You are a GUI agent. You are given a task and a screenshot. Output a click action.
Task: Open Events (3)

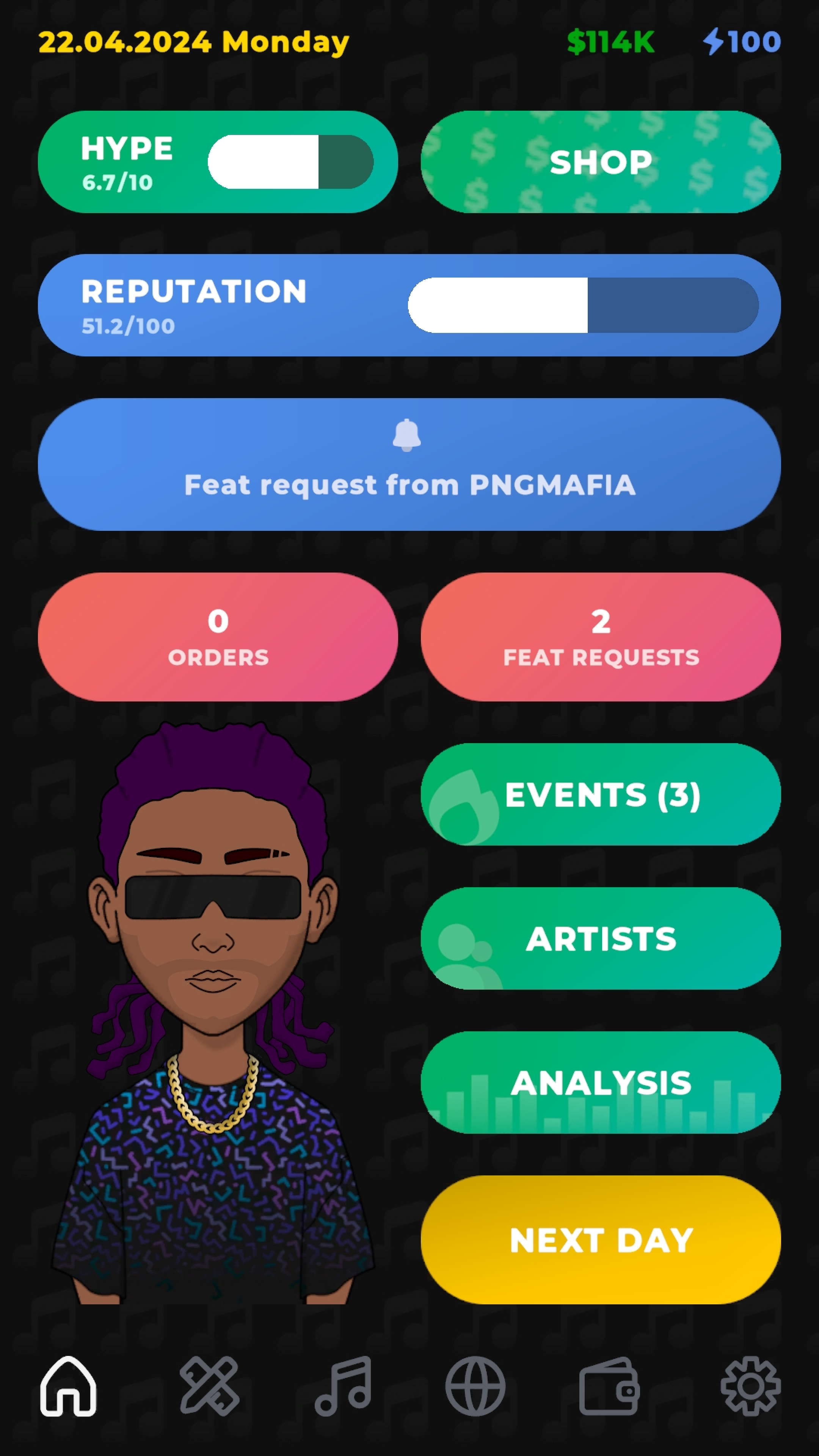[x=600, y=794]
